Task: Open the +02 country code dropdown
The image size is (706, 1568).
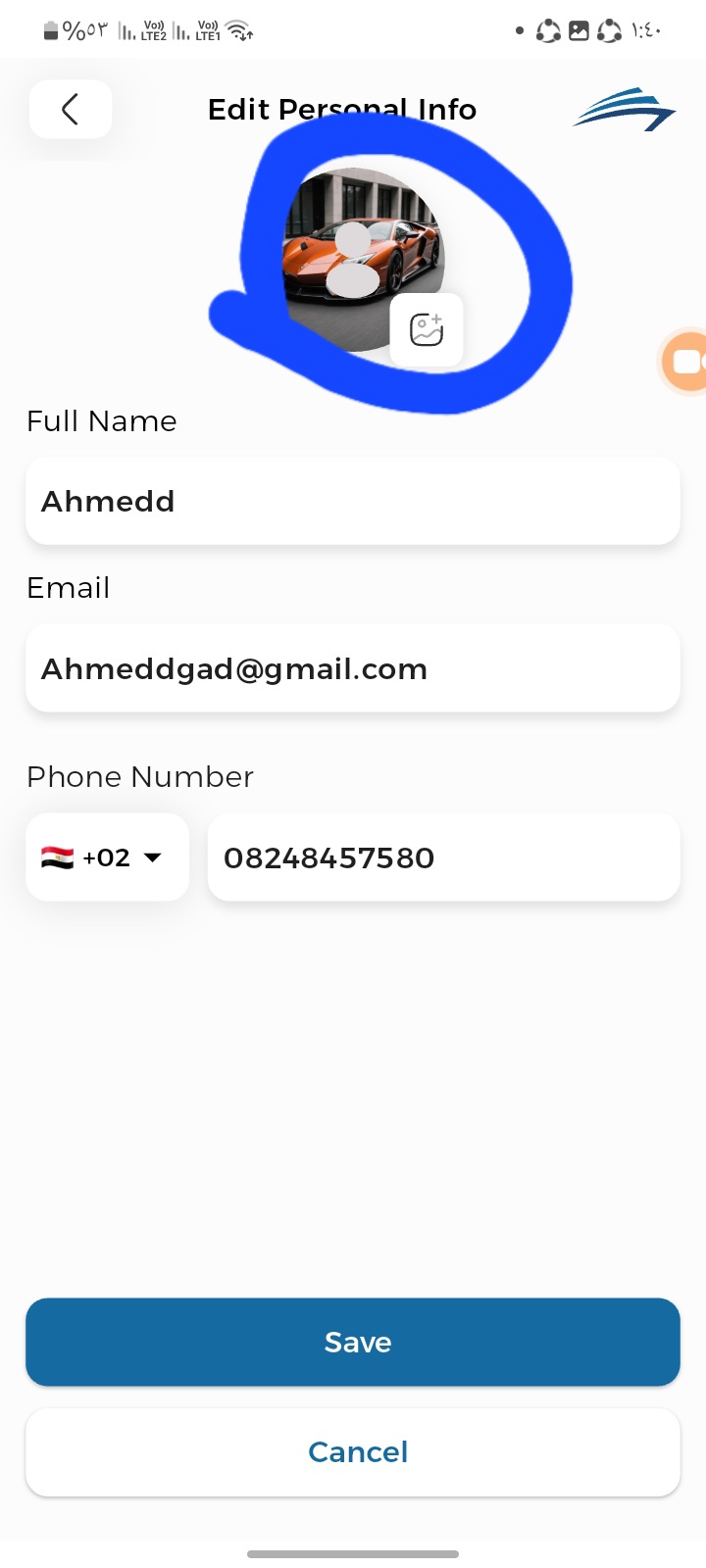Action: coord(107,857)
